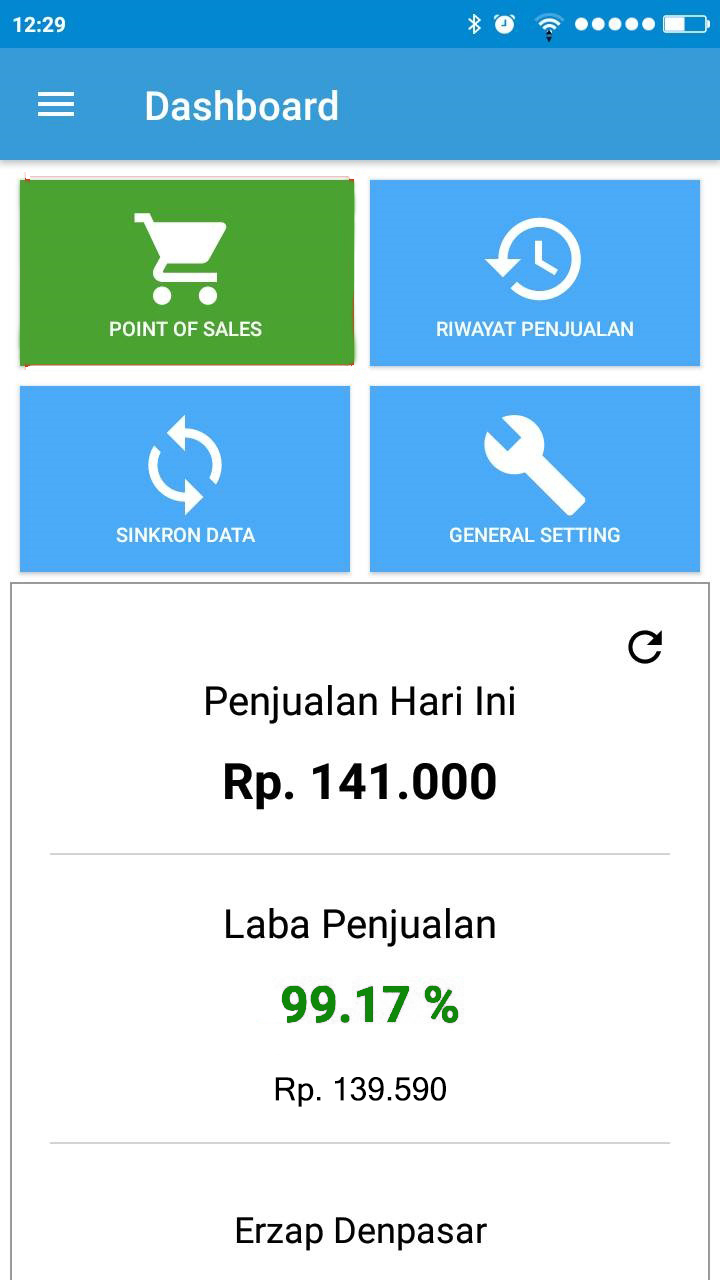Refresh today's sales summary
The width and height of the screenshot is (720, 1280).
pyautogui.click(x=645, y=647)
